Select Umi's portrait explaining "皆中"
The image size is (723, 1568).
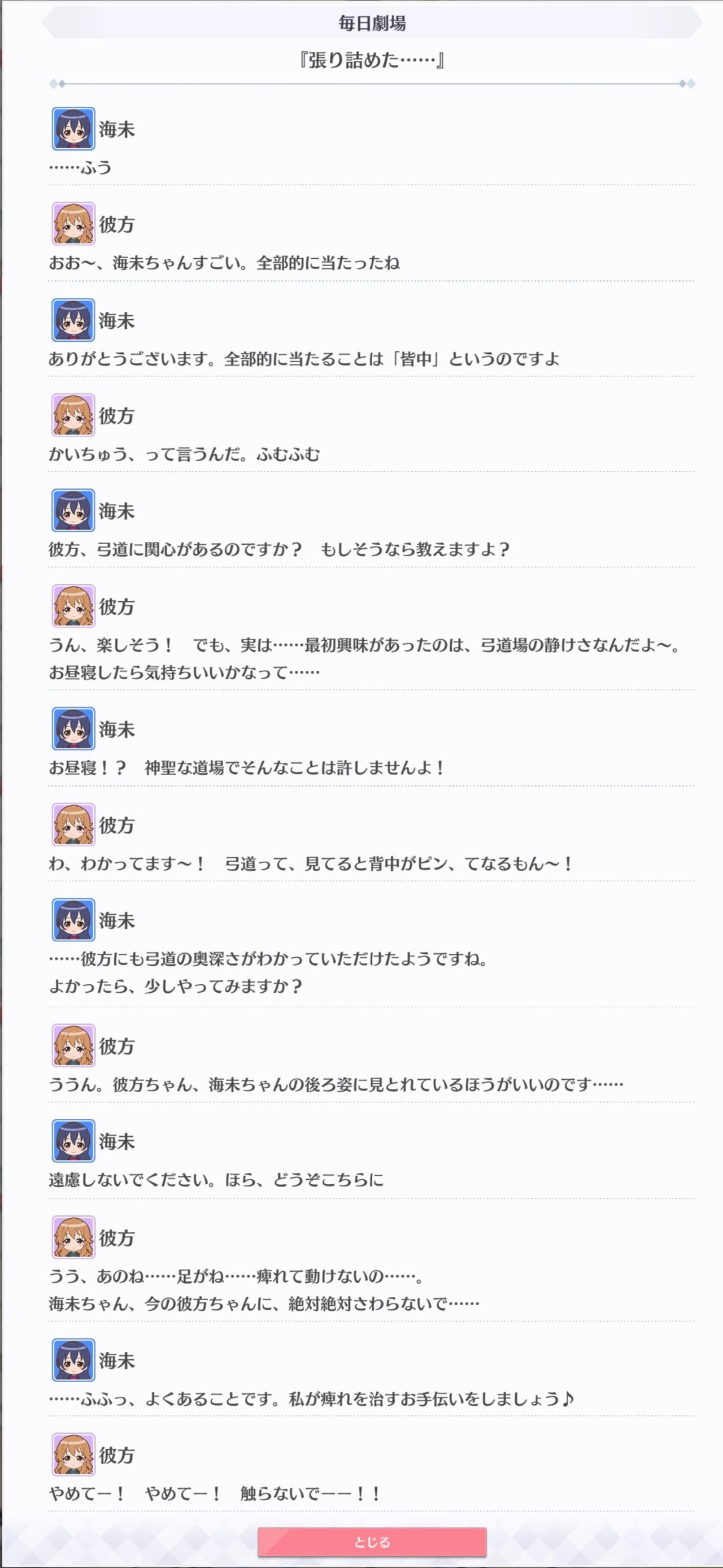click(73, 322)
